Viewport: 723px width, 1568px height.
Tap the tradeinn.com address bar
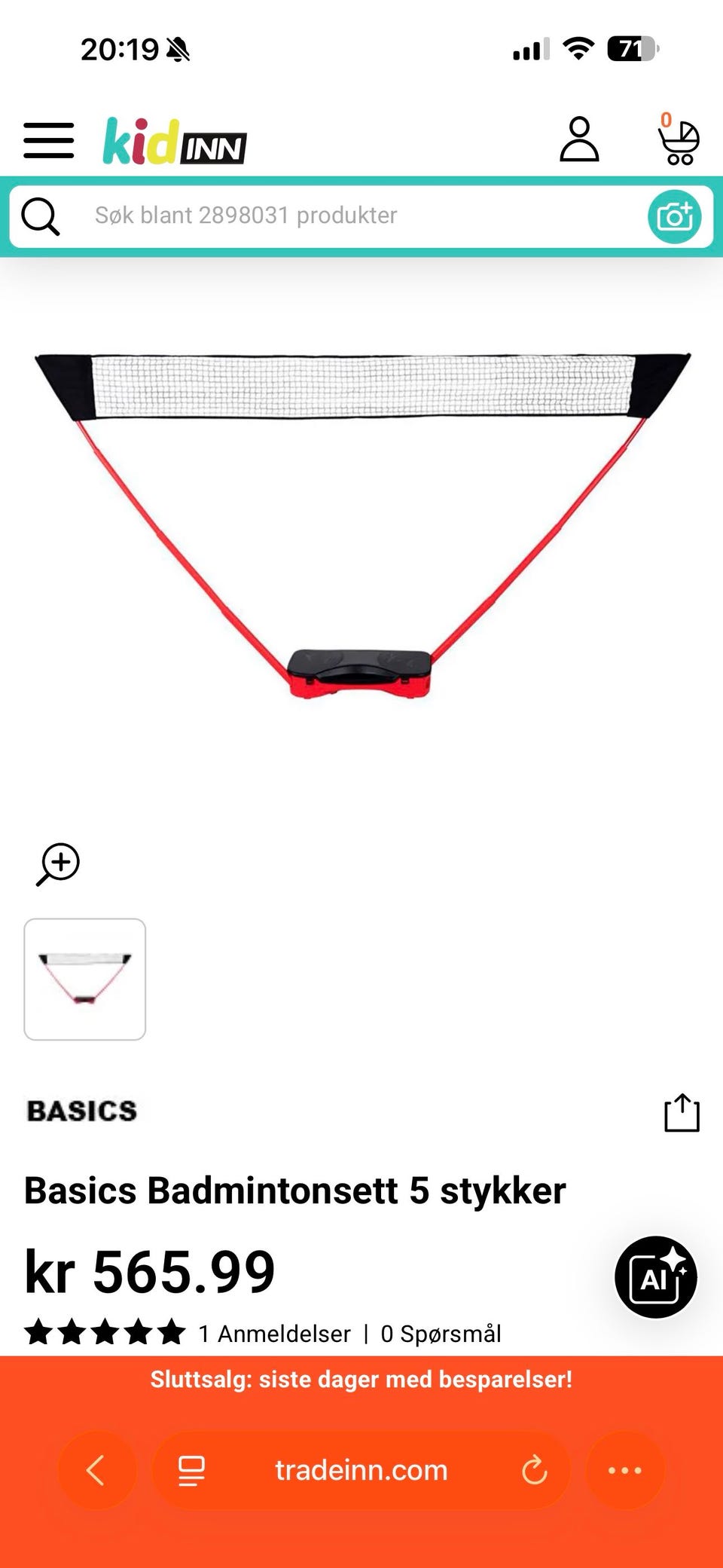click(x=361, y=1470)
